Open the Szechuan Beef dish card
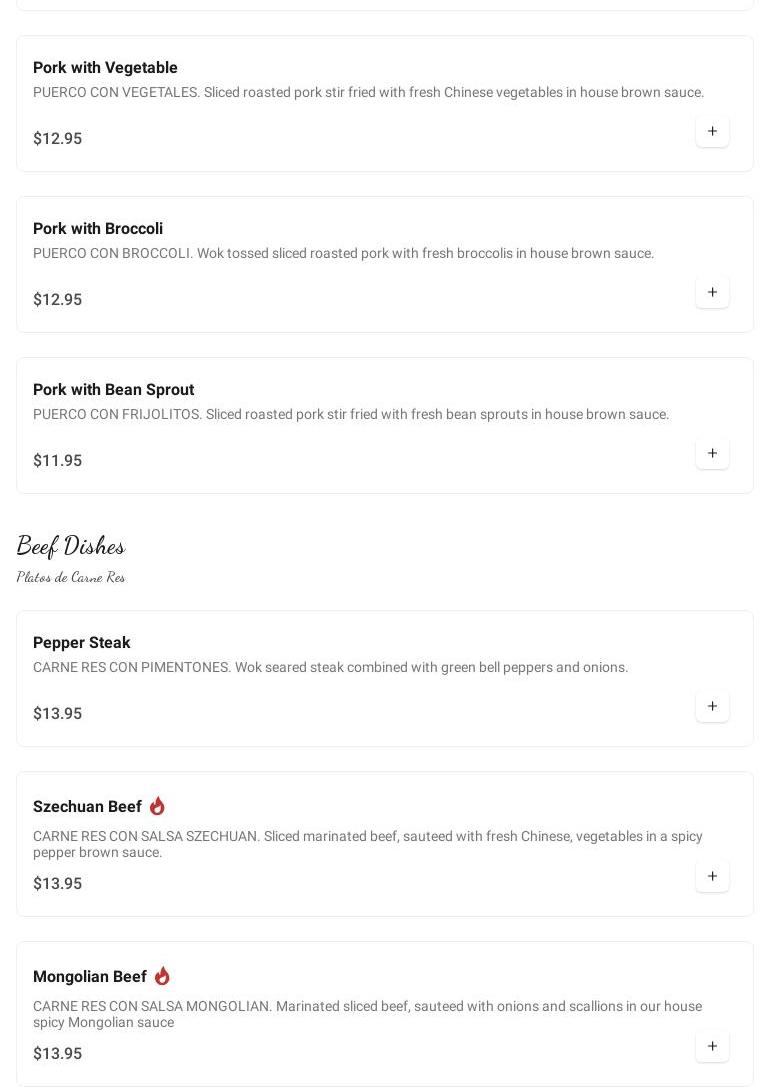This screenshot has height=1087, width=770. tap(87, 806)
